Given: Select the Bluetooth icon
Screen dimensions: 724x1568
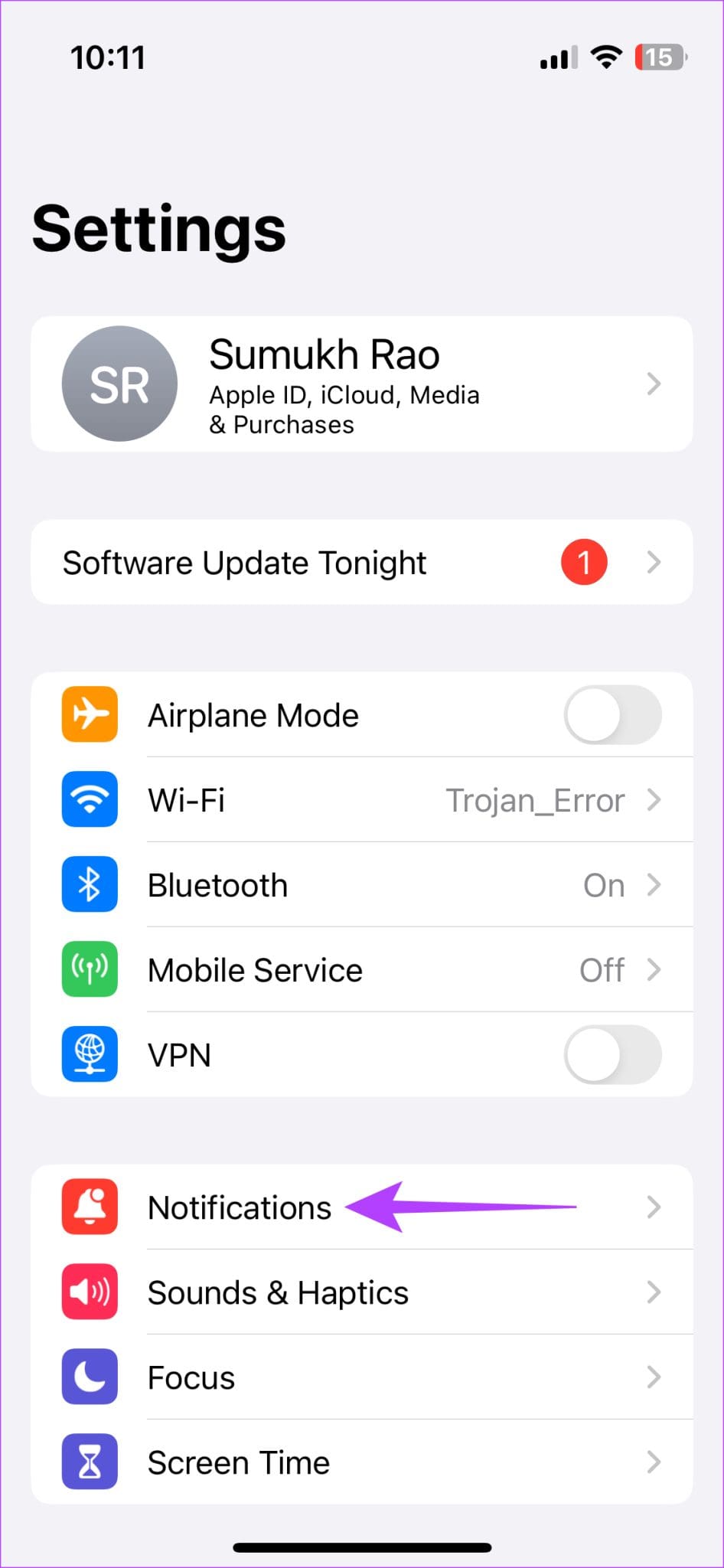Looking at the screenshot, I should click(90, 884).
